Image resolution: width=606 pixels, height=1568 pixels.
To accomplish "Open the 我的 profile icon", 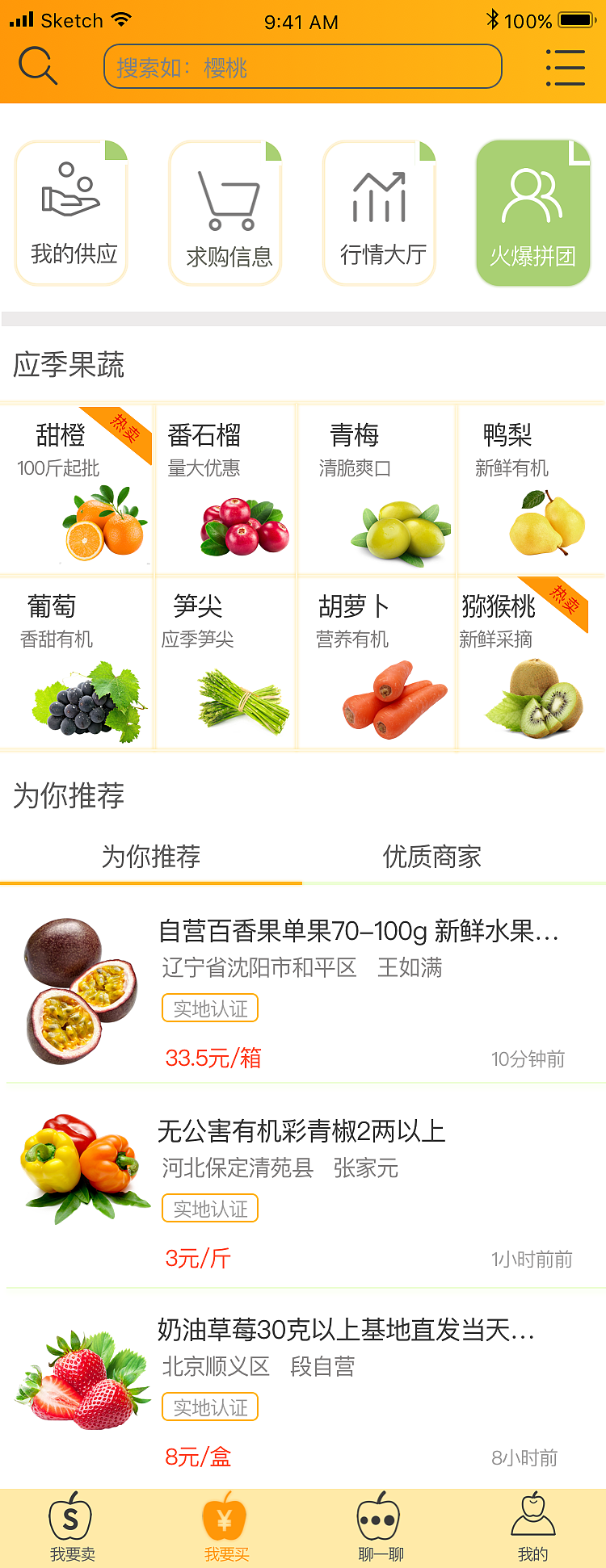I will (x=535, y=1517).
